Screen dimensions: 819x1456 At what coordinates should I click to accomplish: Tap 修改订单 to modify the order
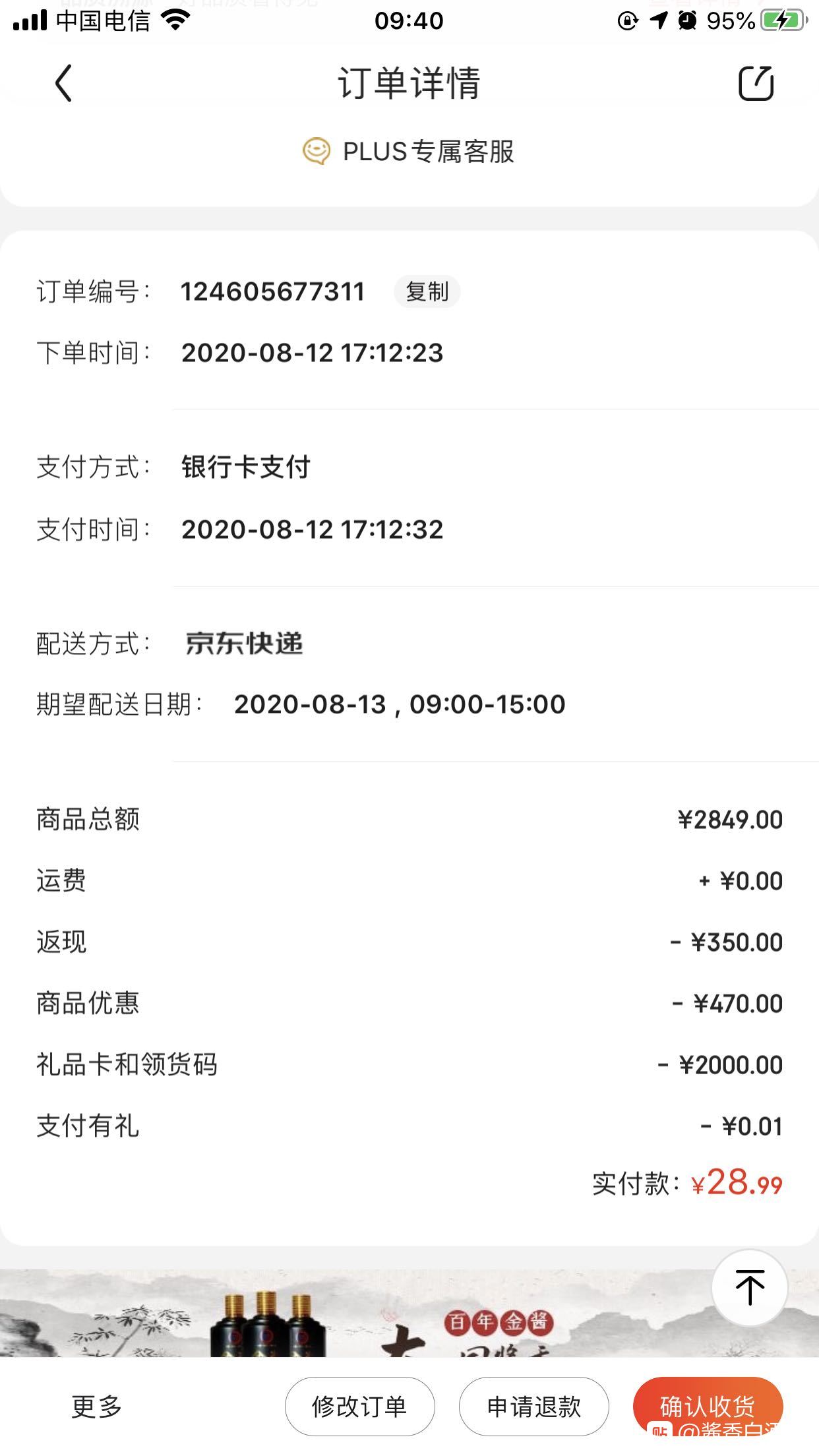point(359,1407)
